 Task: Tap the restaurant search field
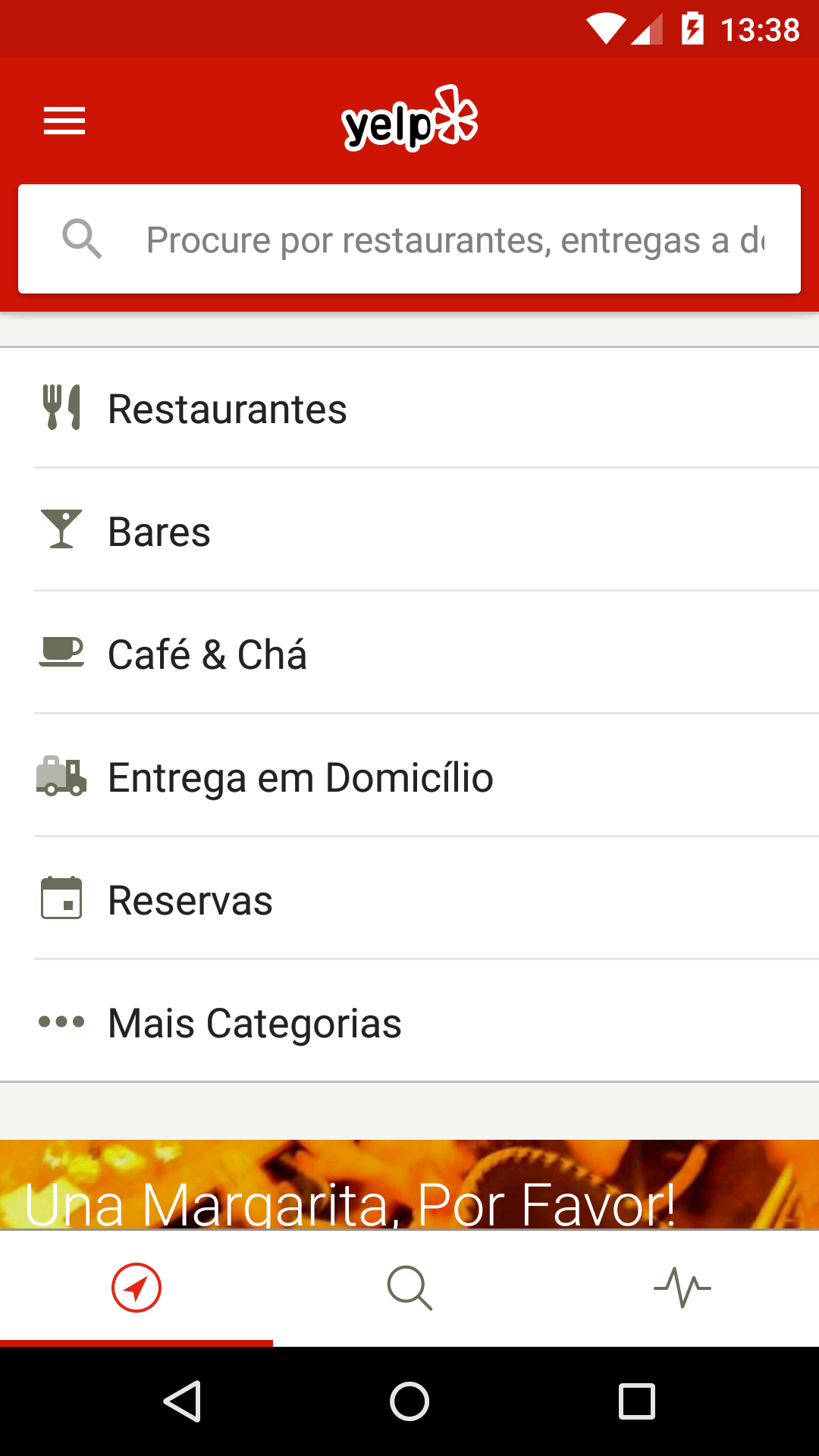tap(409, 239)
